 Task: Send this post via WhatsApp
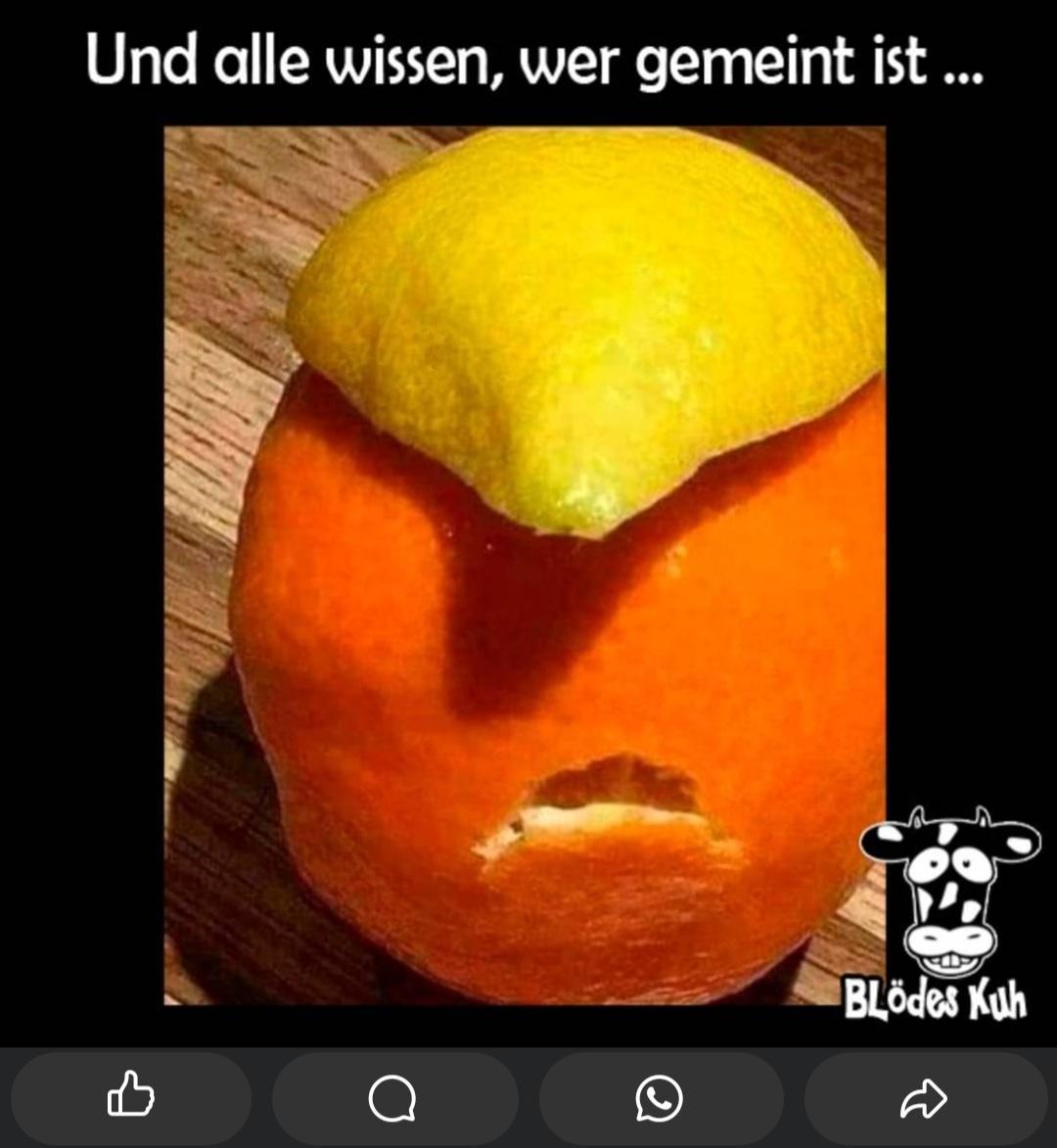point(660,1098)
